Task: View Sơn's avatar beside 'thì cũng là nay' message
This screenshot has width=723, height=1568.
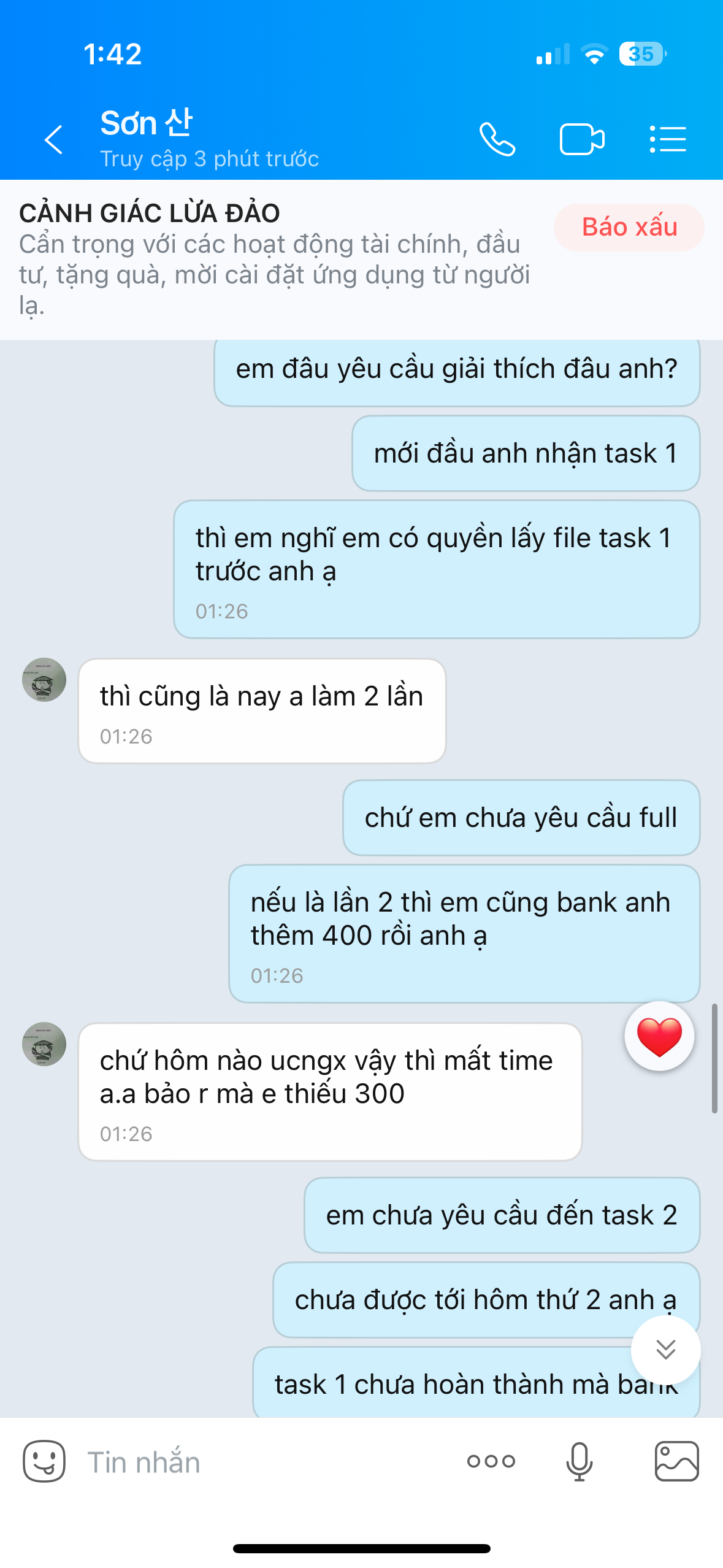Action: coord(44,680)
